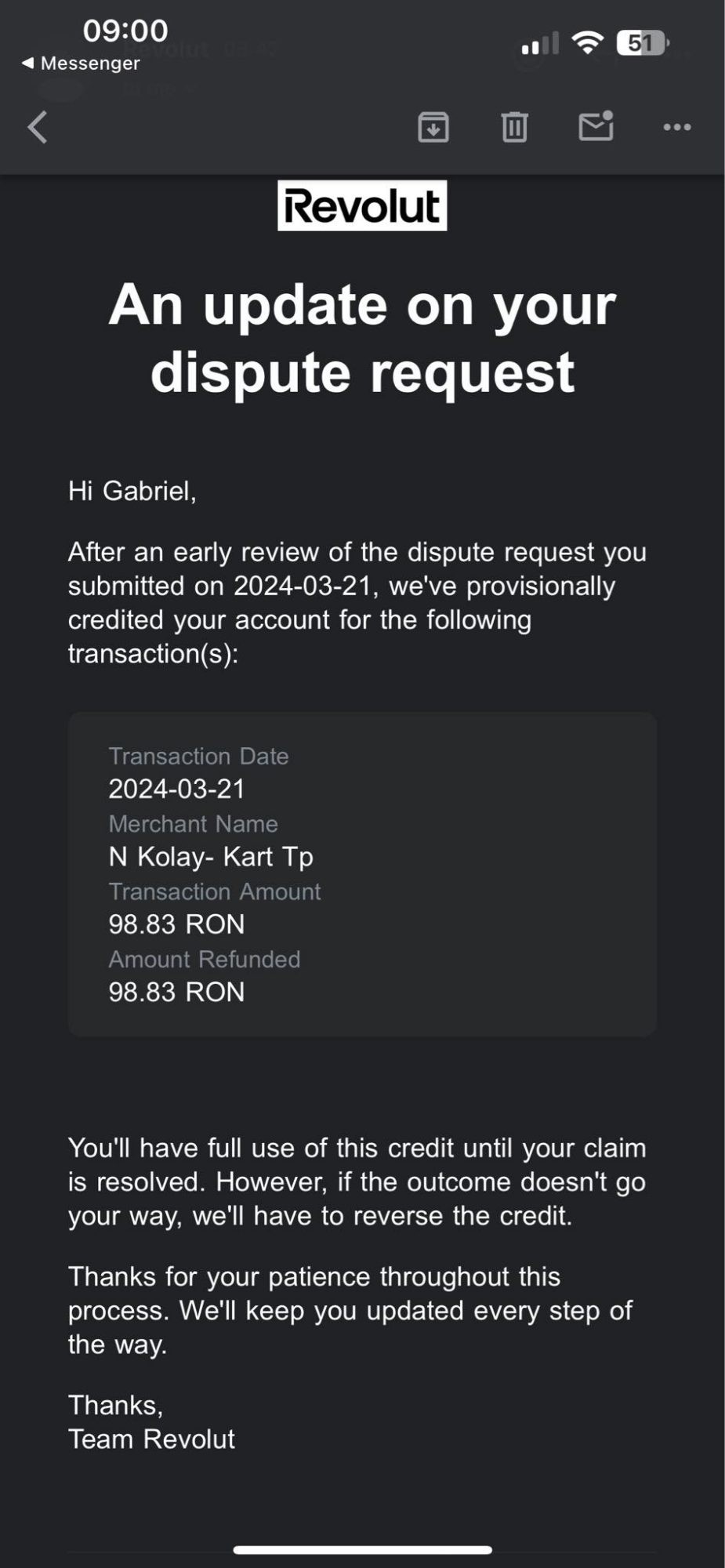
Task: Archive this Revolut email
Action: click(433, 127)
